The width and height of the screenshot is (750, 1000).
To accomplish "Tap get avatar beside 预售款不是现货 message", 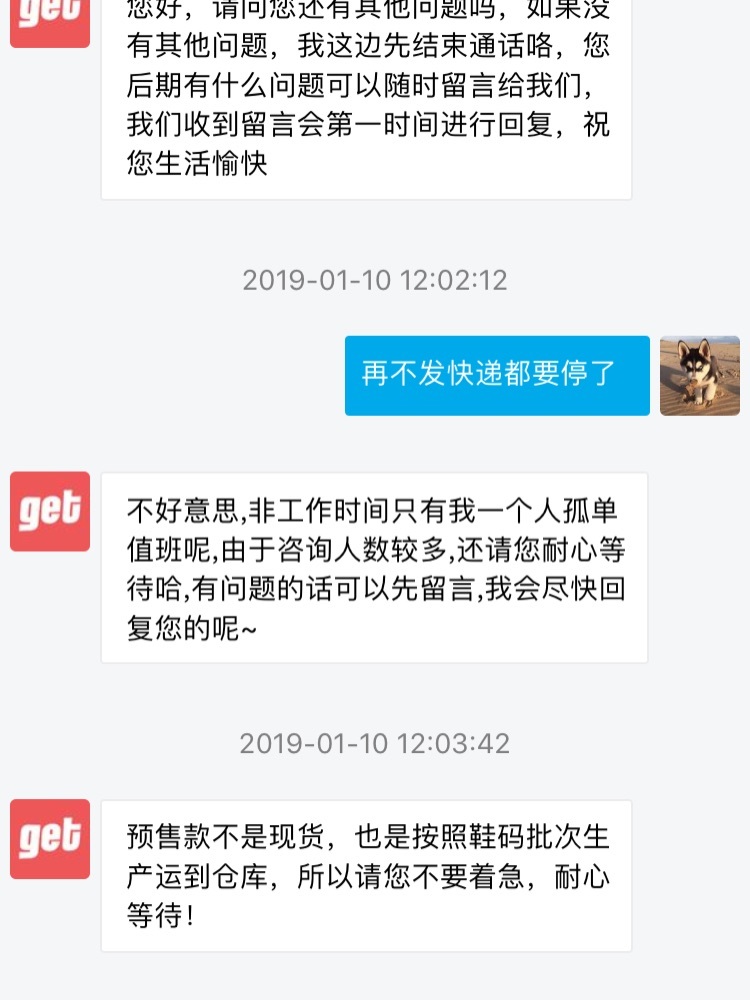I will coord(50,839).
